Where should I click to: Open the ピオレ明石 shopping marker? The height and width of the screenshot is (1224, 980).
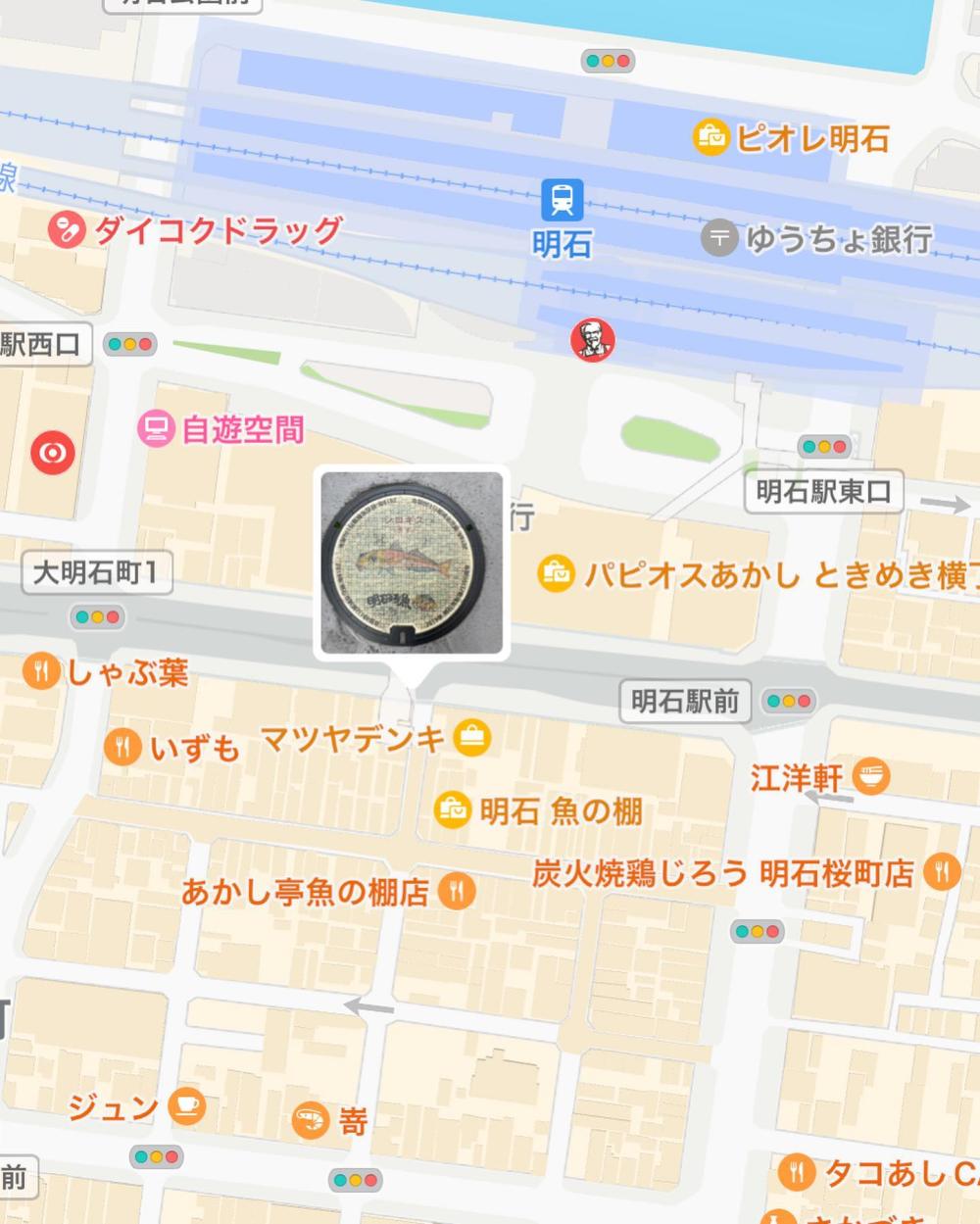pyautogui.click(x=711, y=137)
